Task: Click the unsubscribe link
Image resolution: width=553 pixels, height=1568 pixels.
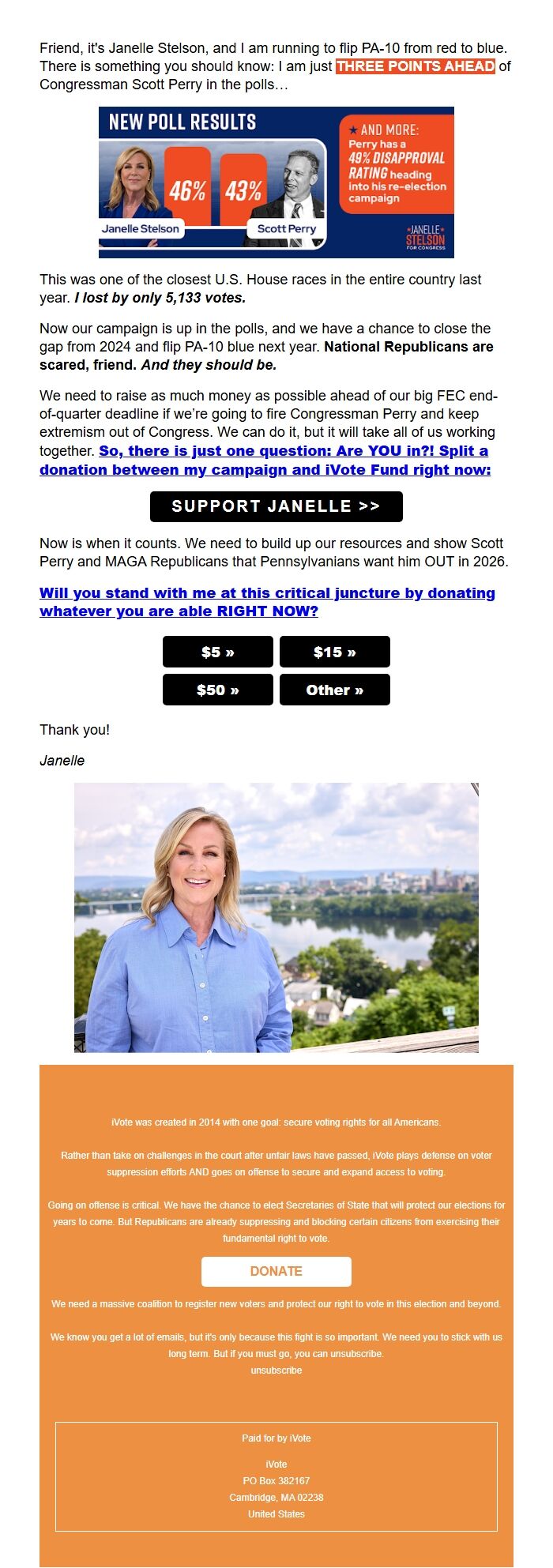Action: [276, 1370]
